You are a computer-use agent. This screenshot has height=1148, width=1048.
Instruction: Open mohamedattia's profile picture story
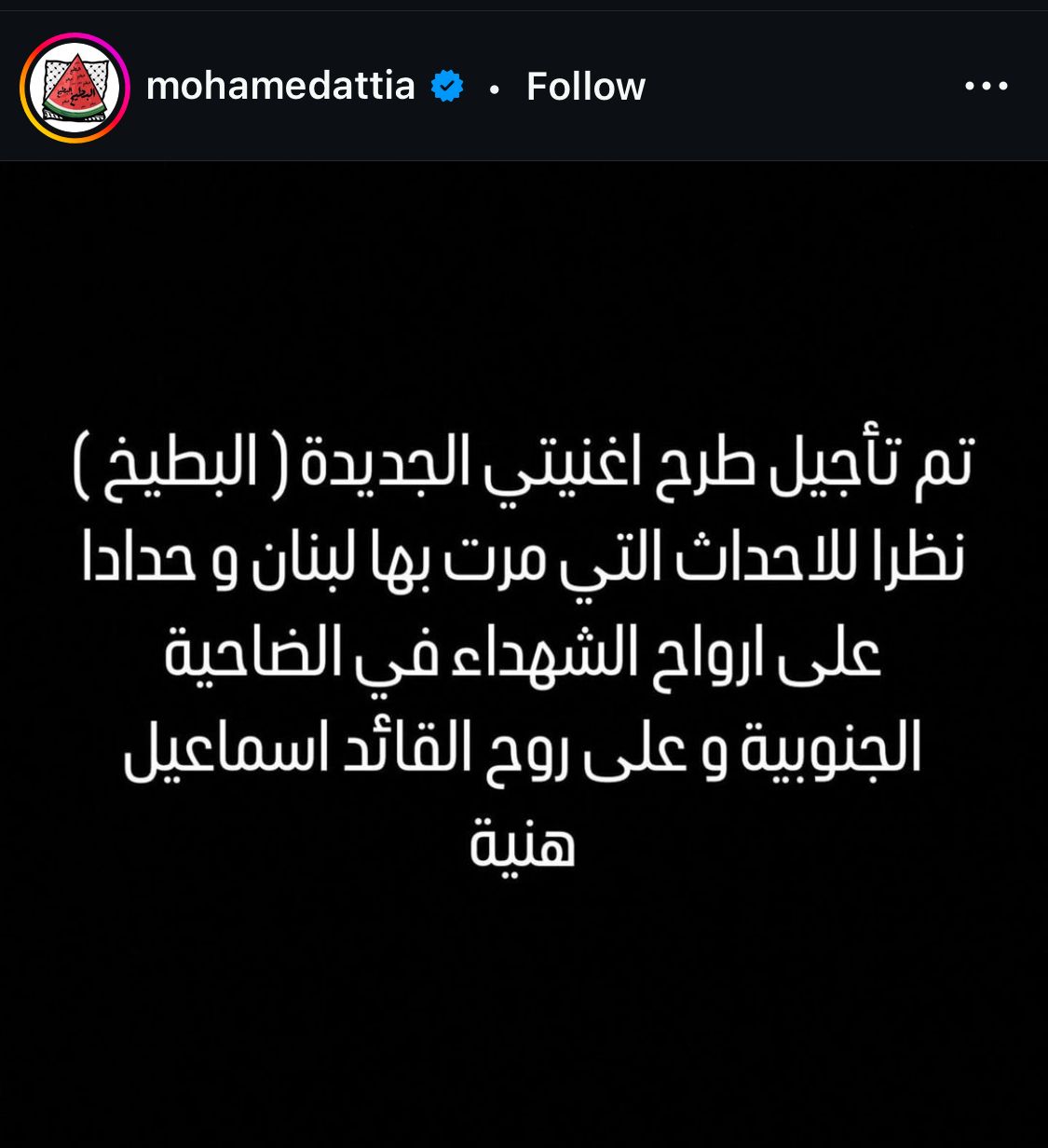(75, 88)
